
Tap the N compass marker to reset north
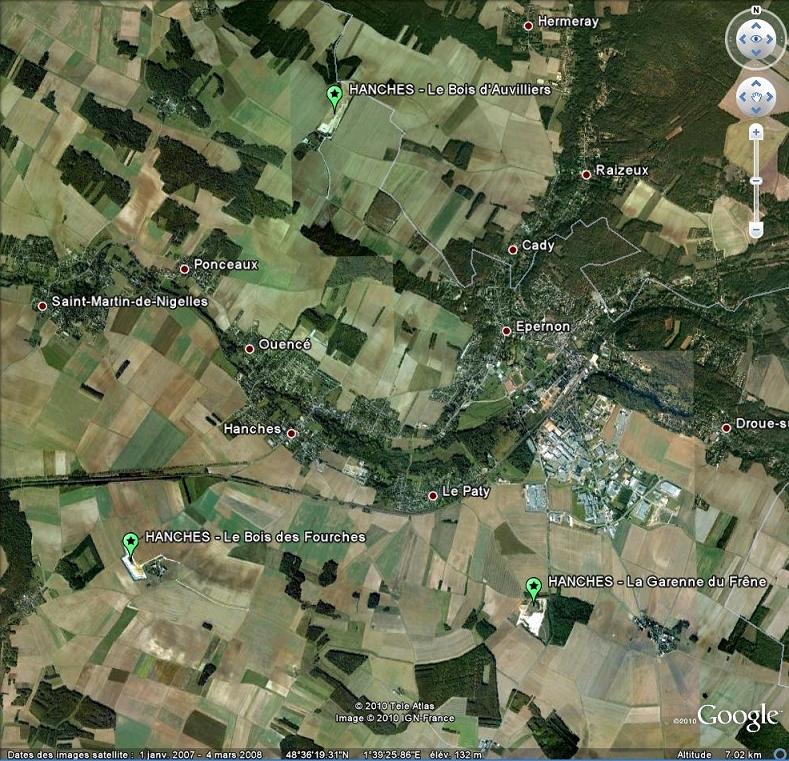756,10
